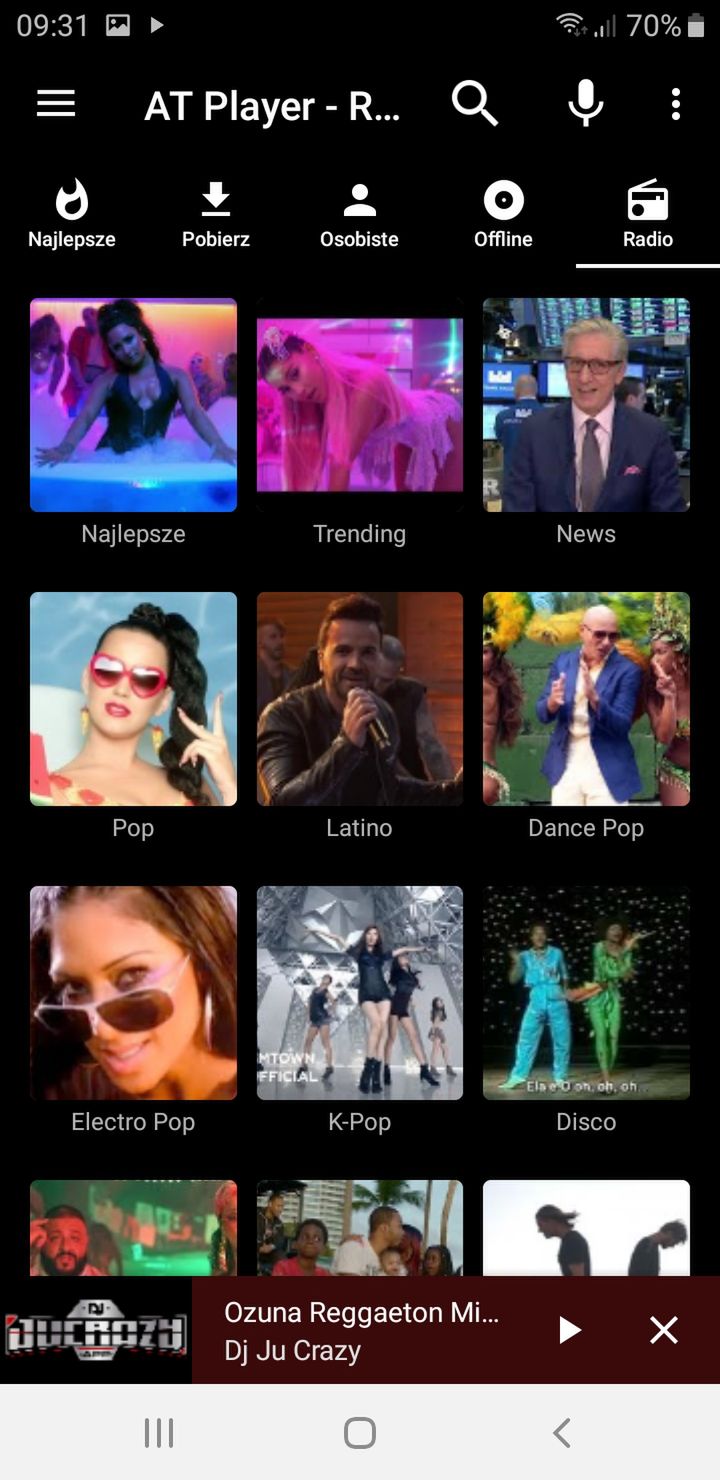The height and width of the screenshot is (1480, 720).
Task: Go to the Osobiste tab
Action: click(x=360, y=214)
